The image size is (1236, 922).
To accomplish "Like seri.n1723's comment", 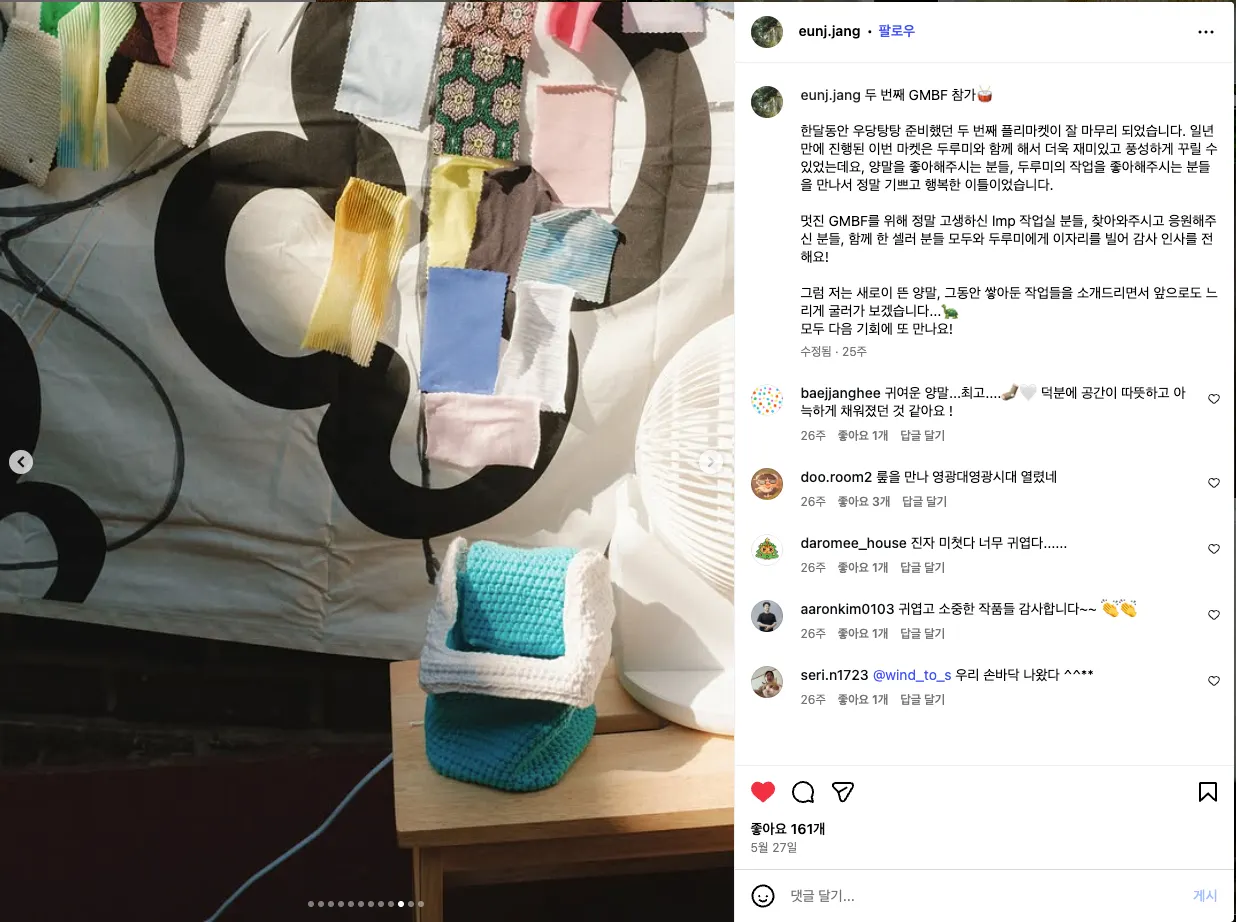I will click(1214, 681).
